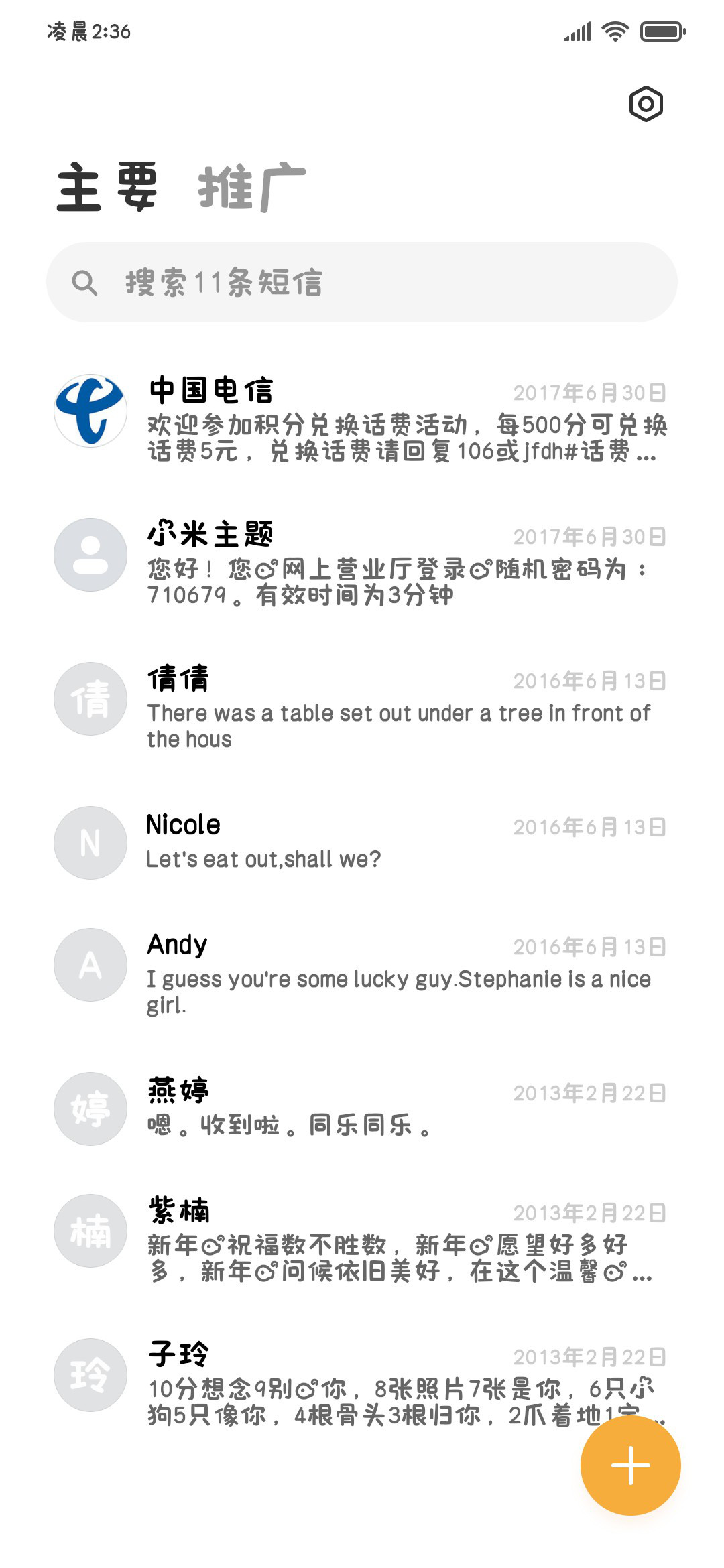Open the message thread from 中国电信

click(x=362, y=419)
